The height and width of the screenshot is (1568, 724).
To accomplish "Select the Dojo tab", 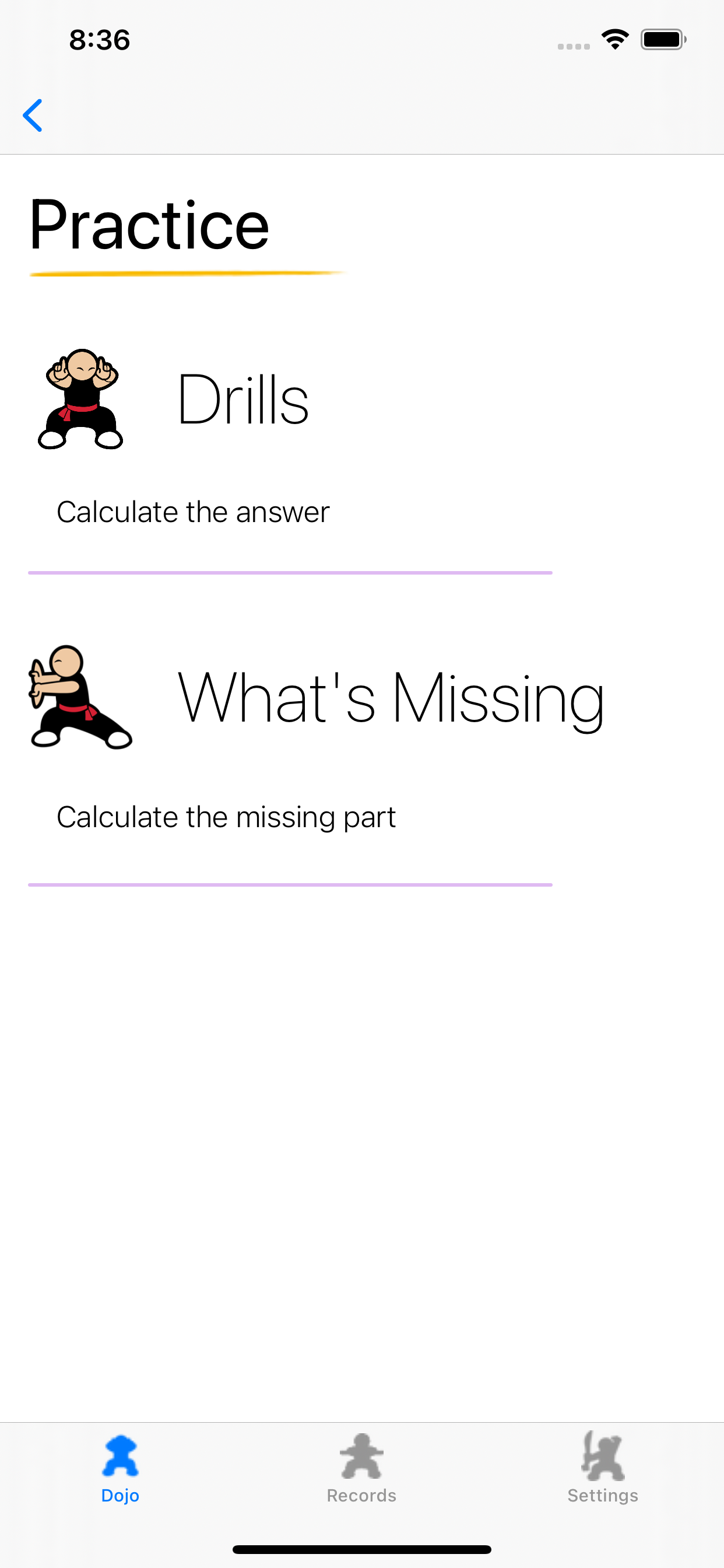I will click(121, 1468).
